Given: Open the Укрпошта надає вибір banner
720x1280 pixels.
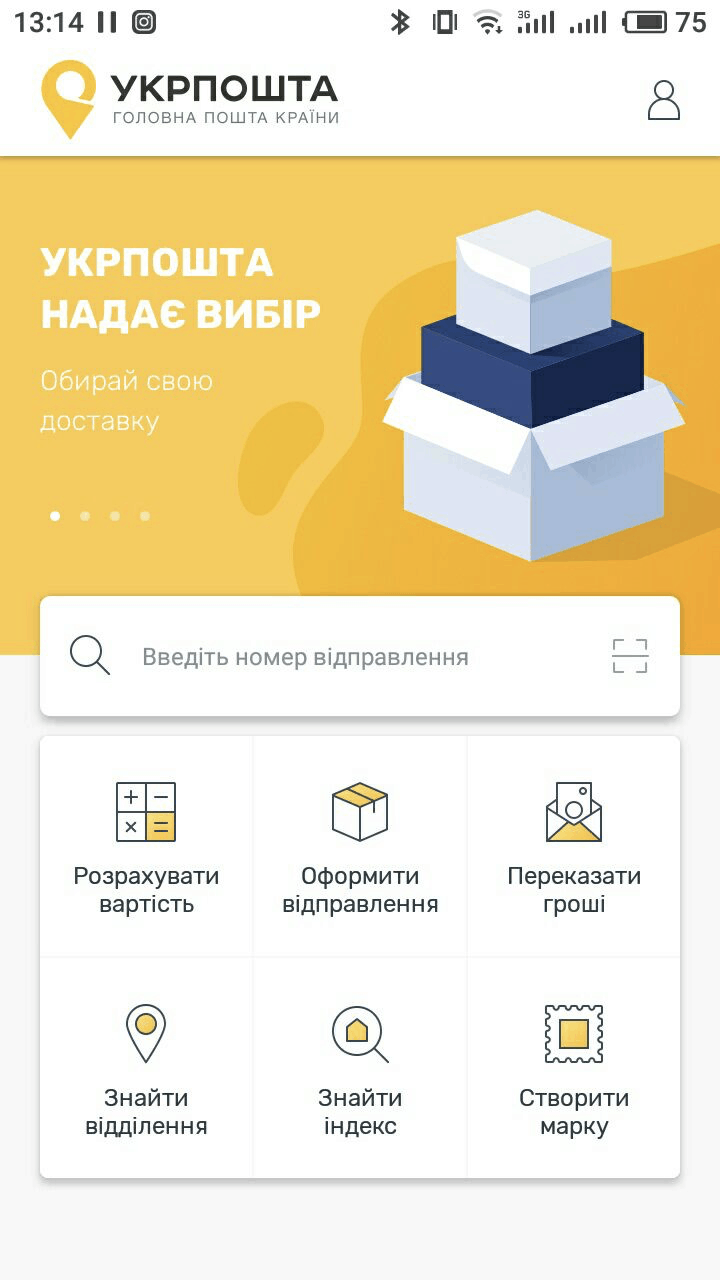Looking at the screenshot, I should click(x=360, y=380).
